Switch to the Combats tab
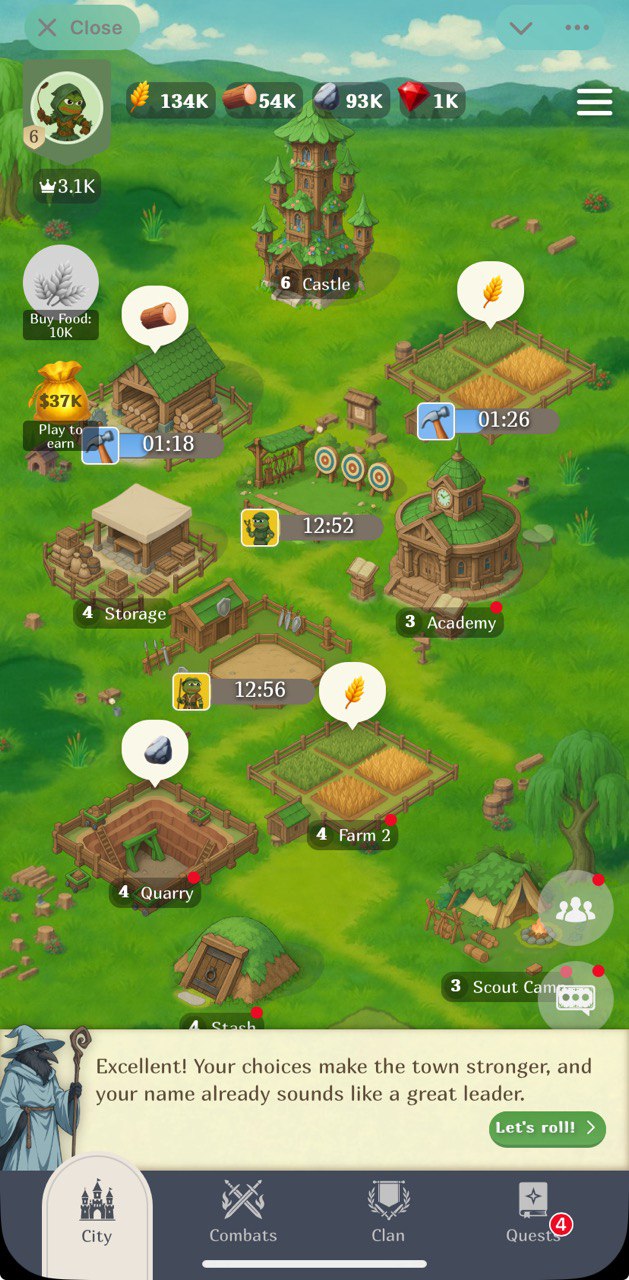629x1280 pixels. pos(243,1211)
